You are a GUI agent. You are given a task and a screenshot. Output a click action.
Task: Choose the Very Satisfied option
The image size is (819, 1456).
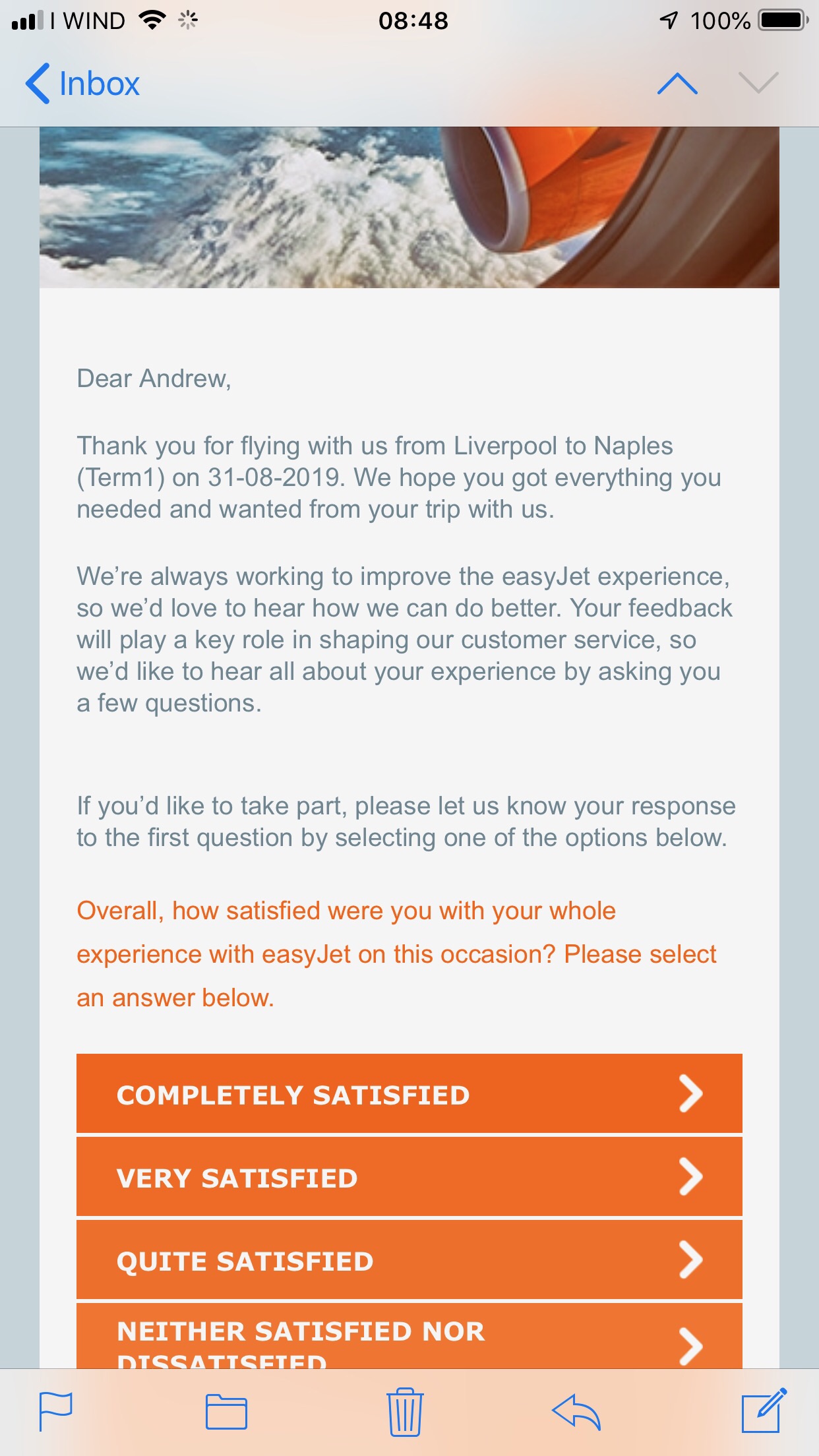tap(409, 1176)
